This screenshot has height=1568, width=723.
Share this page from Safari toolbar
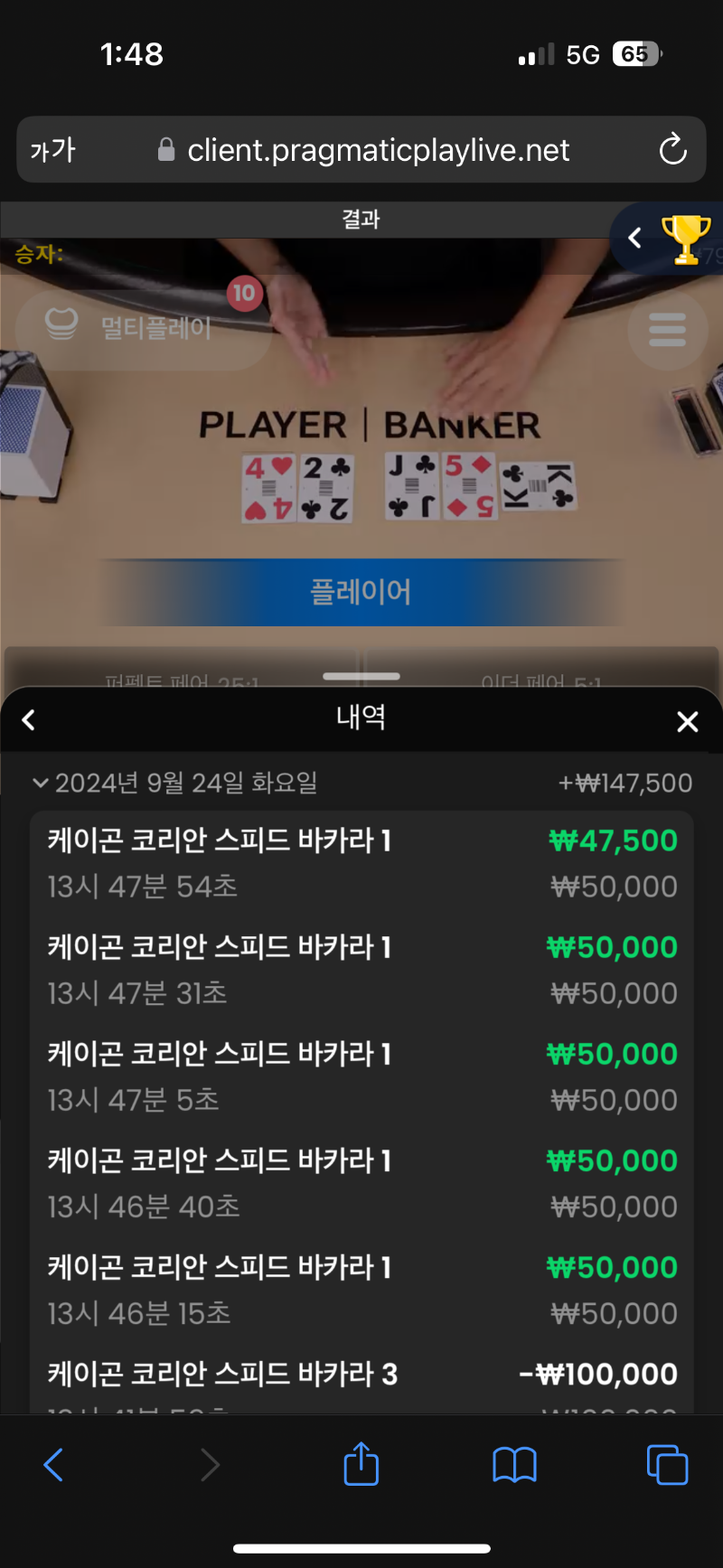[361, 1462]
